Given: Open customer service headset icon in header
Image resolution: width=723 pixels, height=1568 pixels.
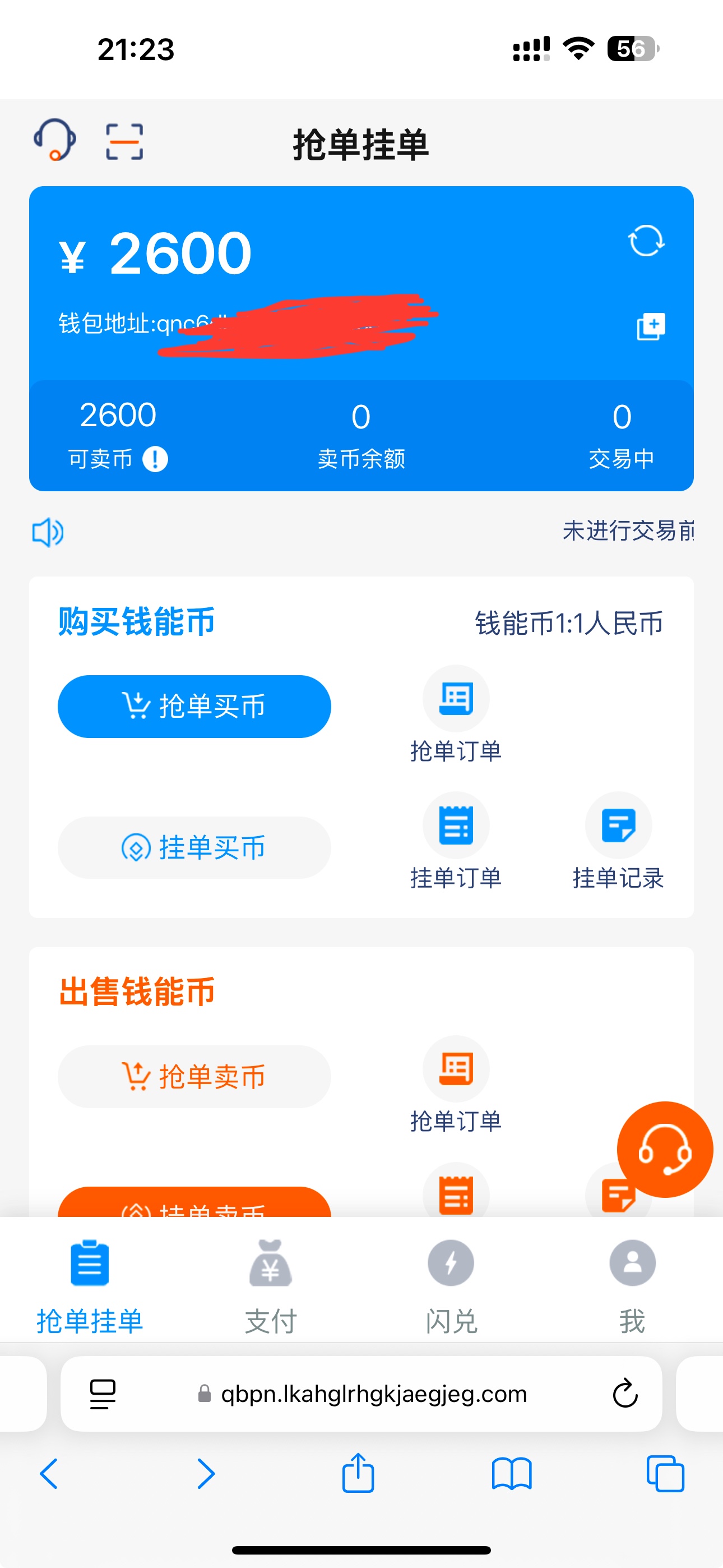Looking at the screenshot, I should point(55,140).
